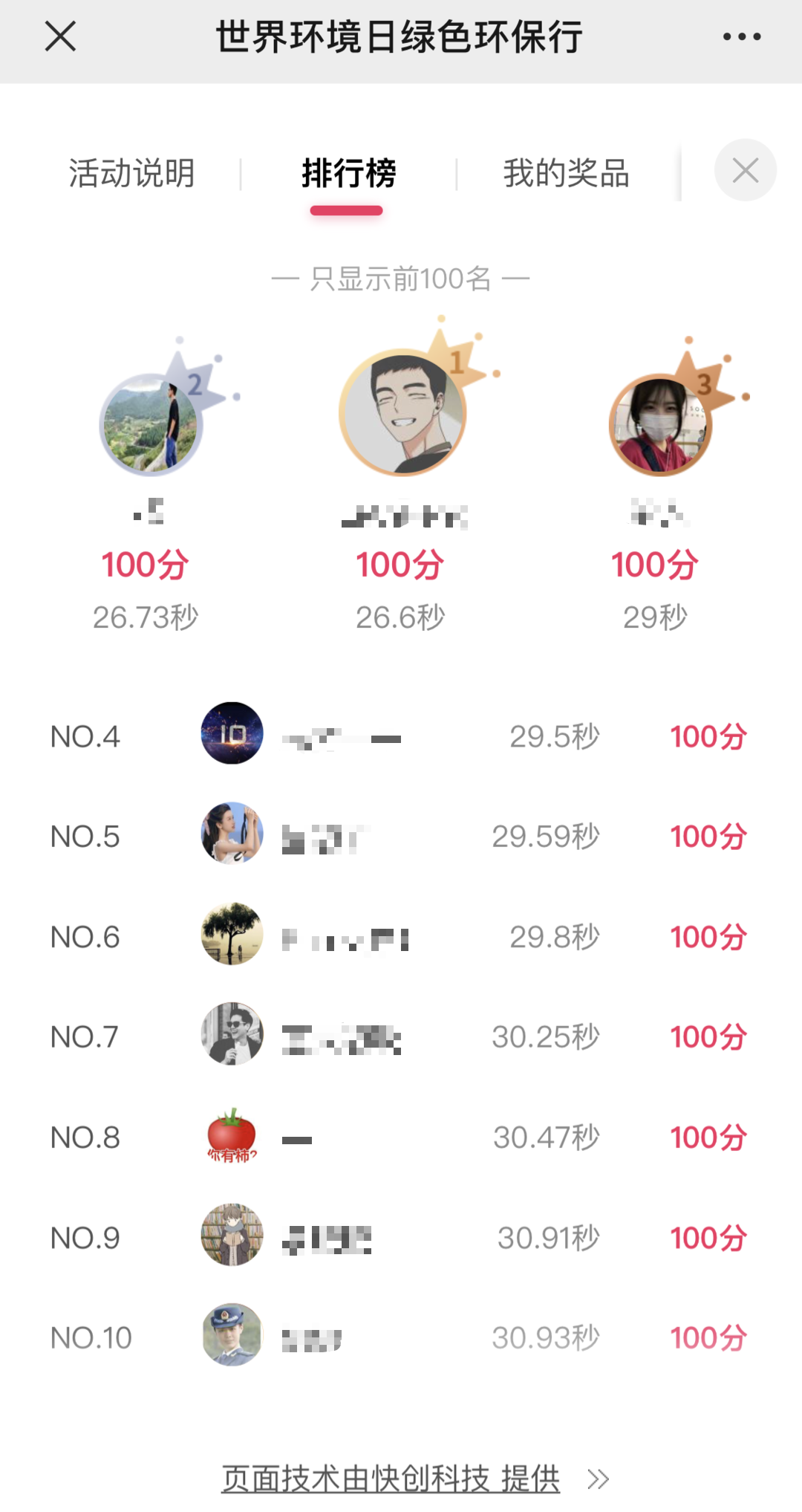Open the 我的奖品 tab
802x1512 pixels.
(x=566, y=173)
